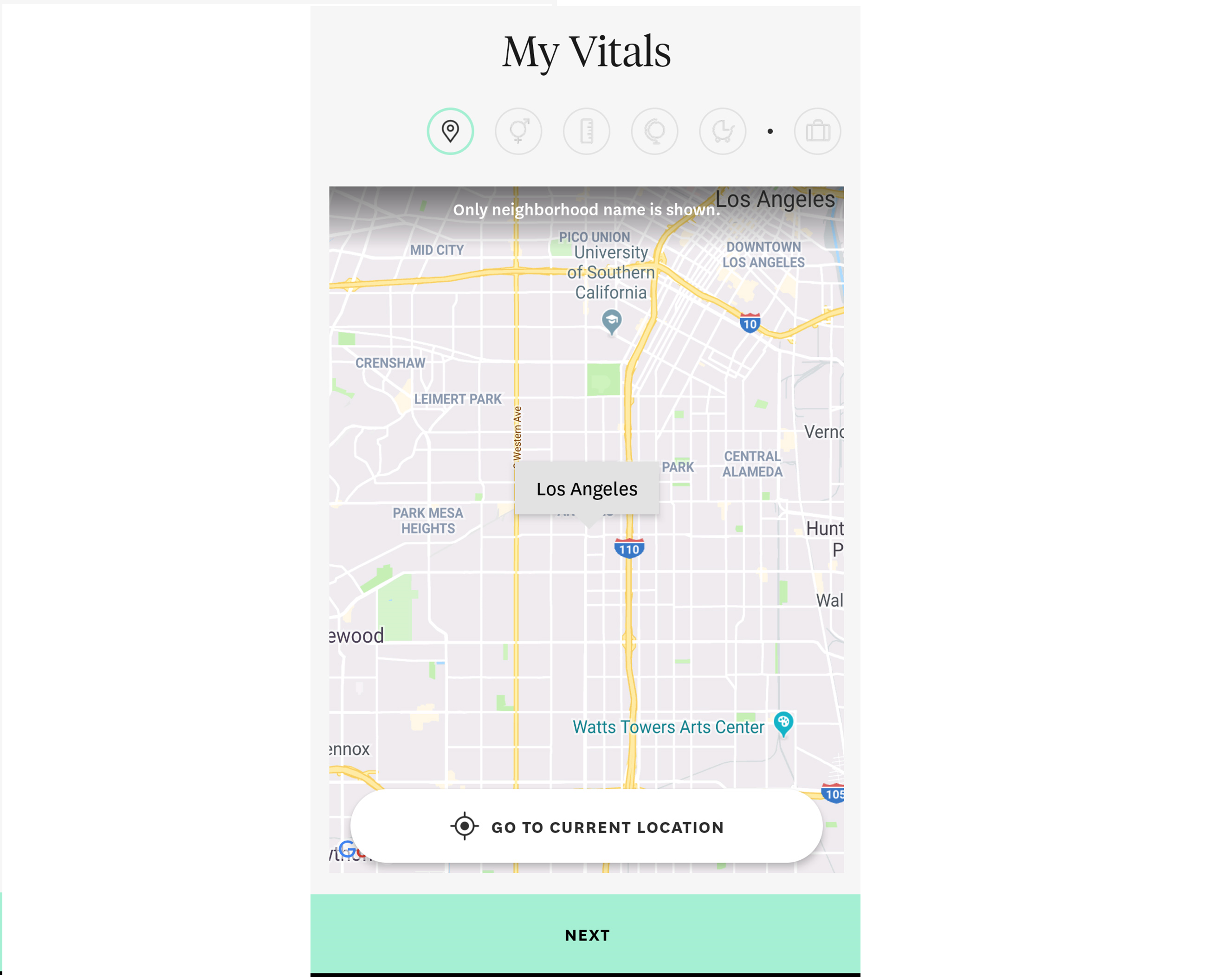Switch to the gender step icon

tap(518, 131)
